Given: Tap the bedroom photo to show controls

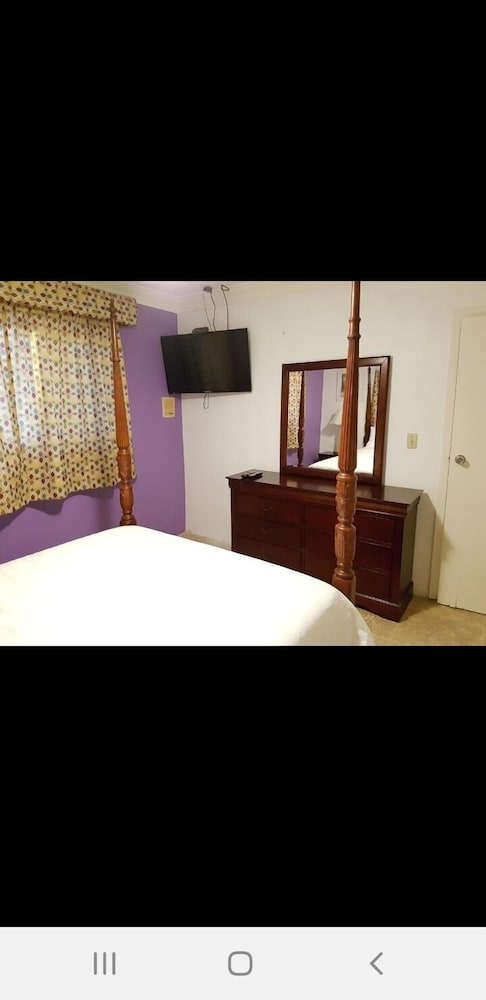Looking at the screenshot, I should [x=243, y=464].
